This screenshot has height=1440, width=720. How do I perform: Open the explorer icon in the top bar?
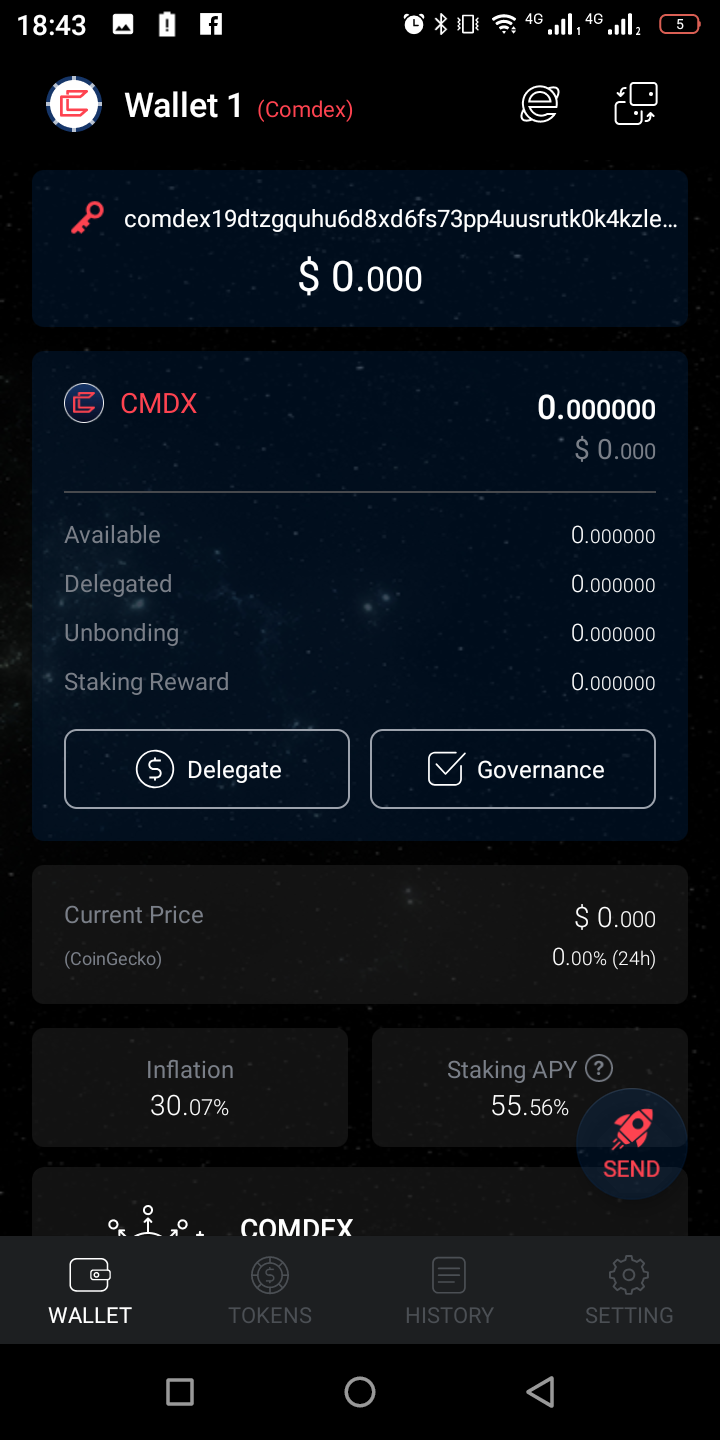pos(539,104)
